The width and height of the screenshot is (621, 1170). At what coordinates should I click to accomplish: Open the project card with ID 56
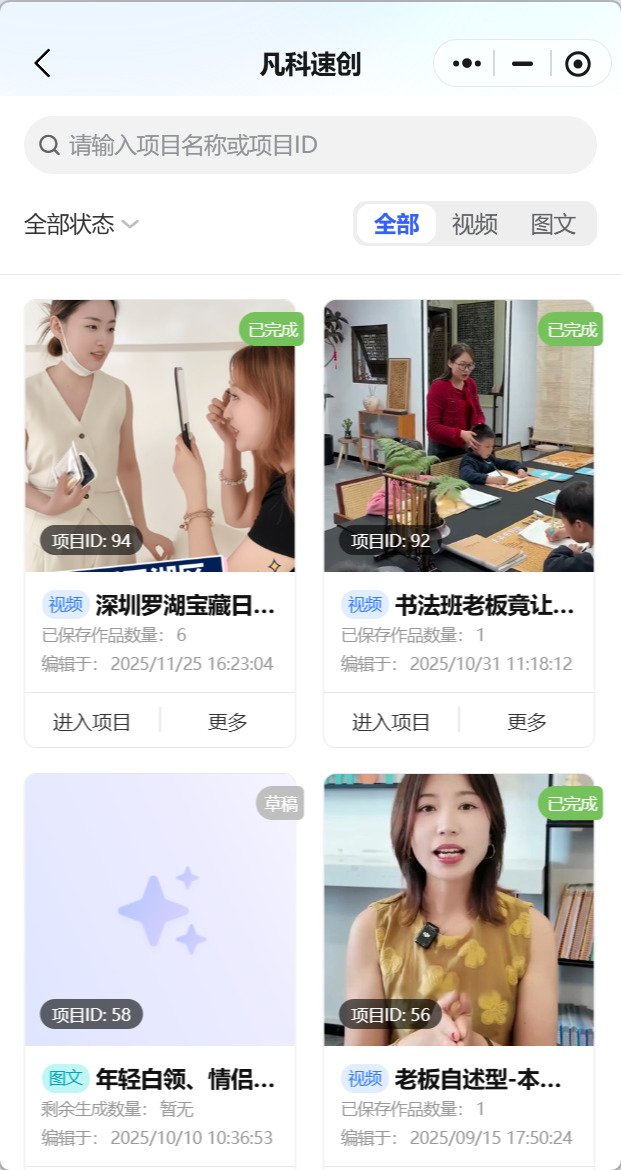pyautogui.click(x=459, y=910)
